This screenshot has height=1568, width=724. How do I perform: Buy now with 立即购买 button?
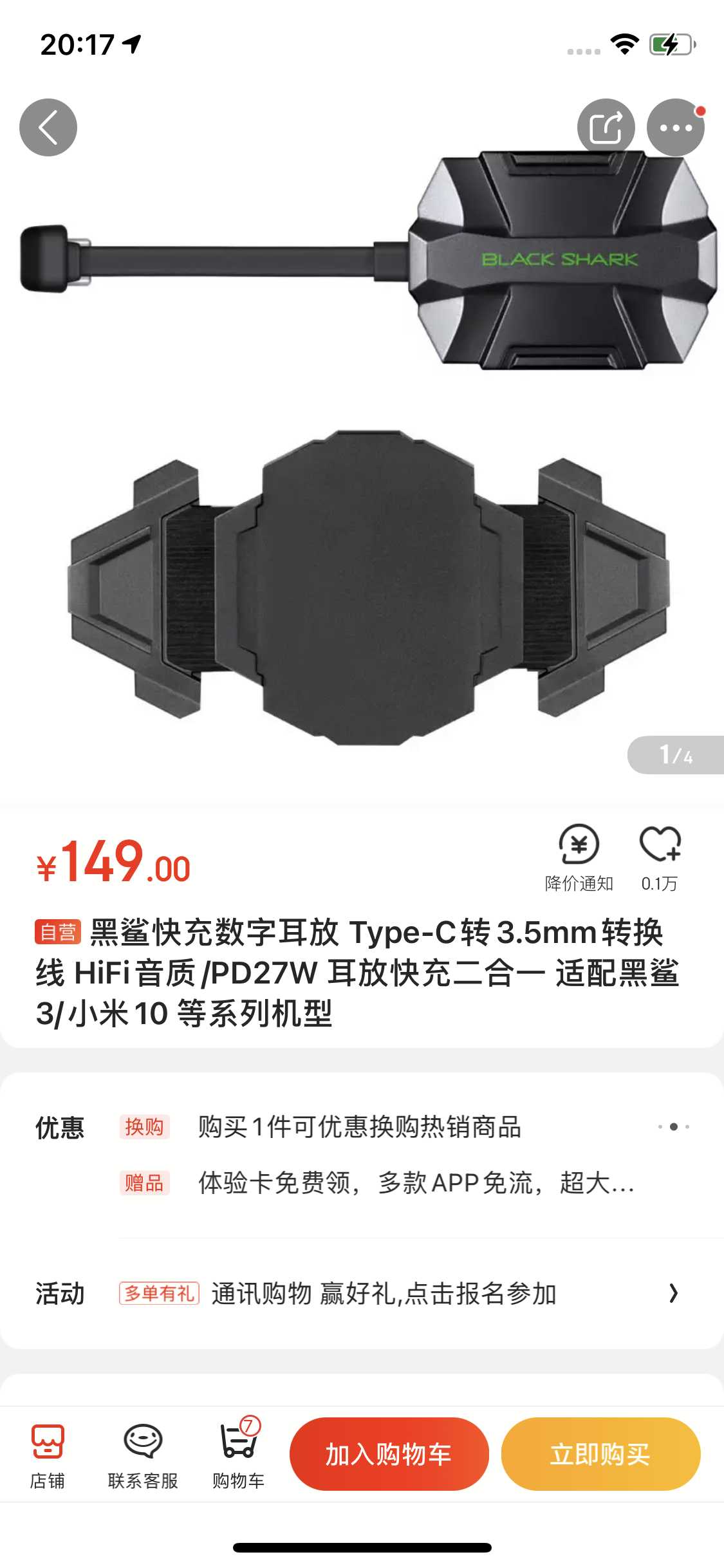(600, 1454)
